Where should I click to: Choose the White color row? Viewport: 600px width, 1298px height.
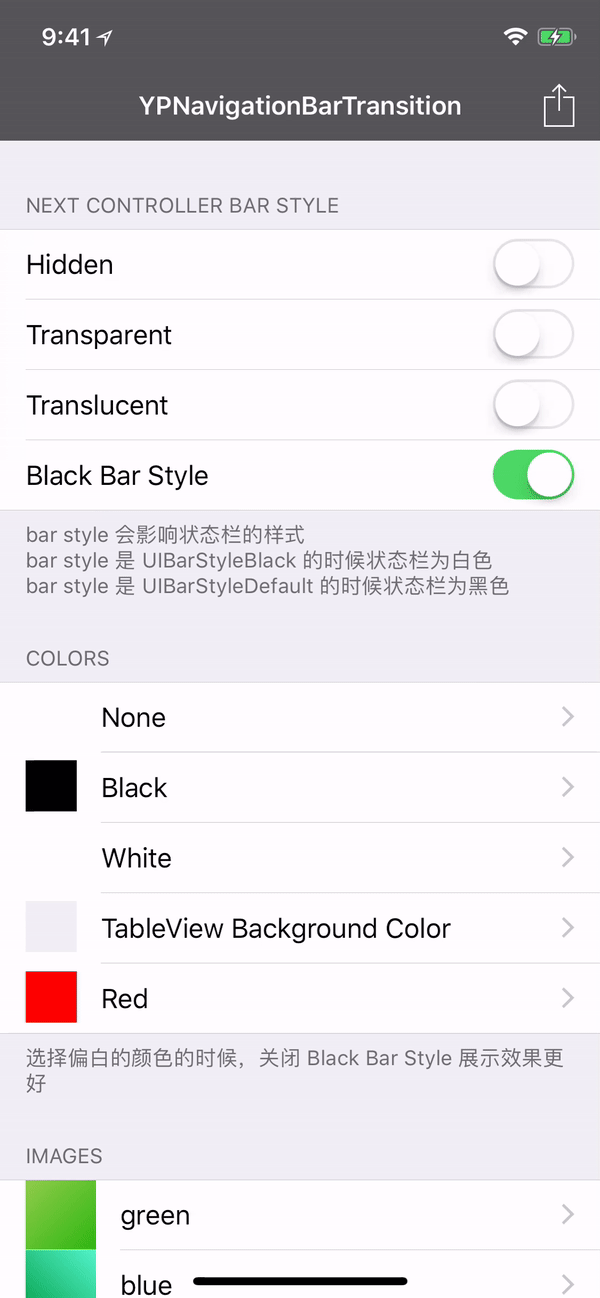(300, 858)
